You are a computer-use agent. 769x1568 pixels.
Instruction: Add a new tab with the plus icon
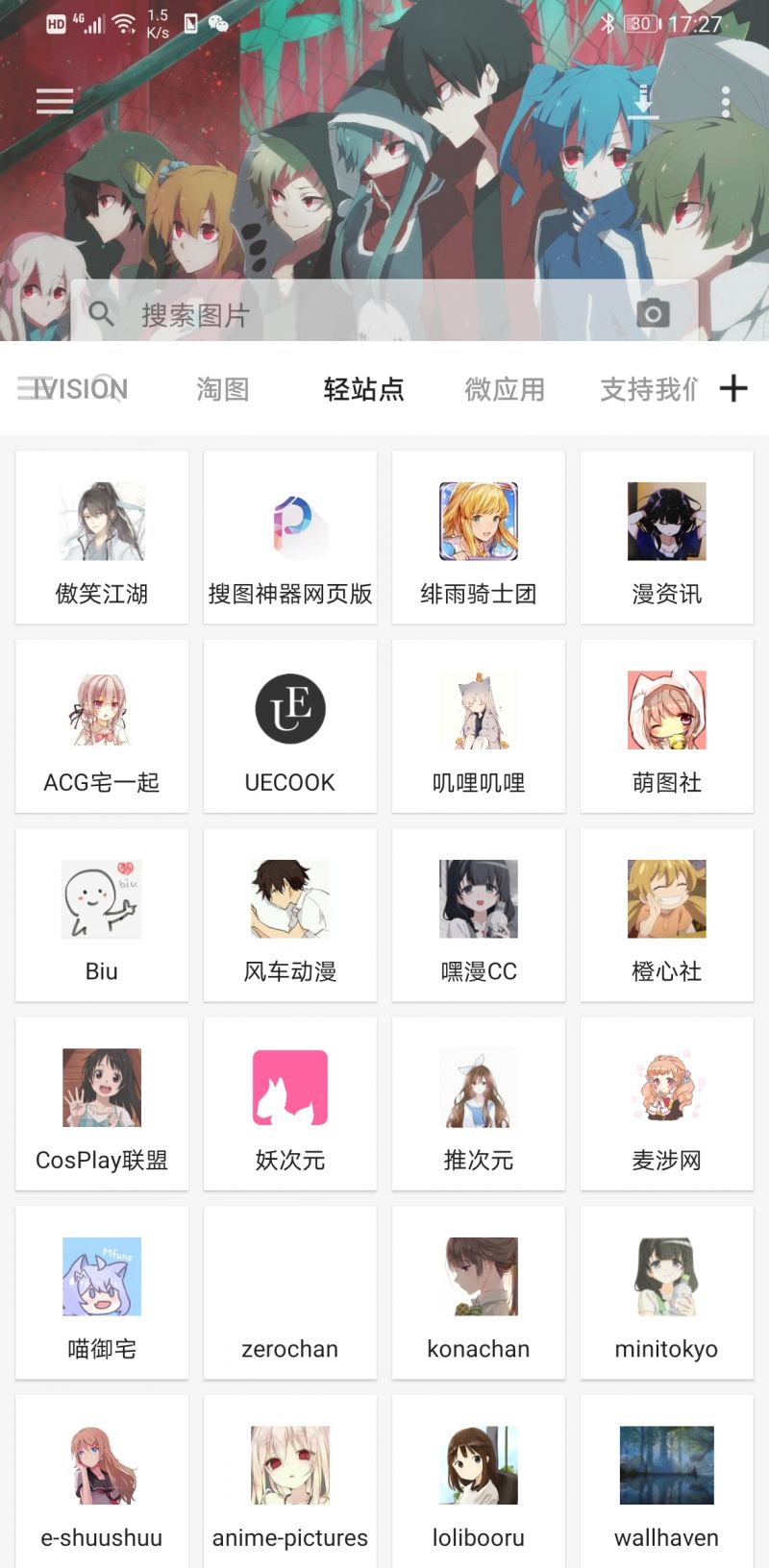(x=733, y=389)
